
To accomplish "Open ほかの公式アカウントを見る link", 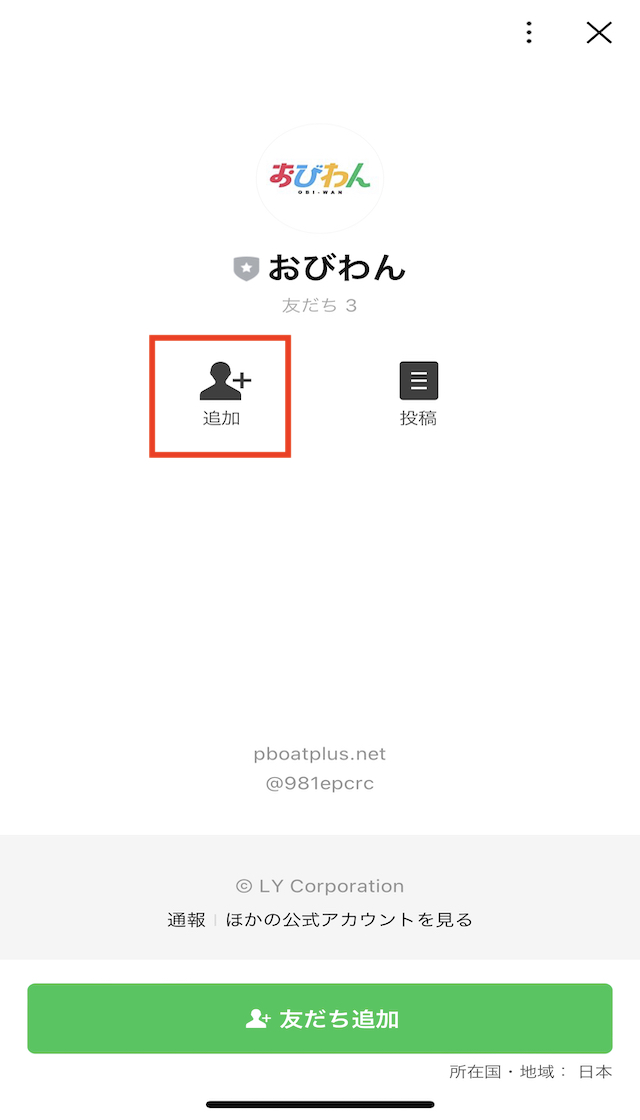I will tap(349, 919).
